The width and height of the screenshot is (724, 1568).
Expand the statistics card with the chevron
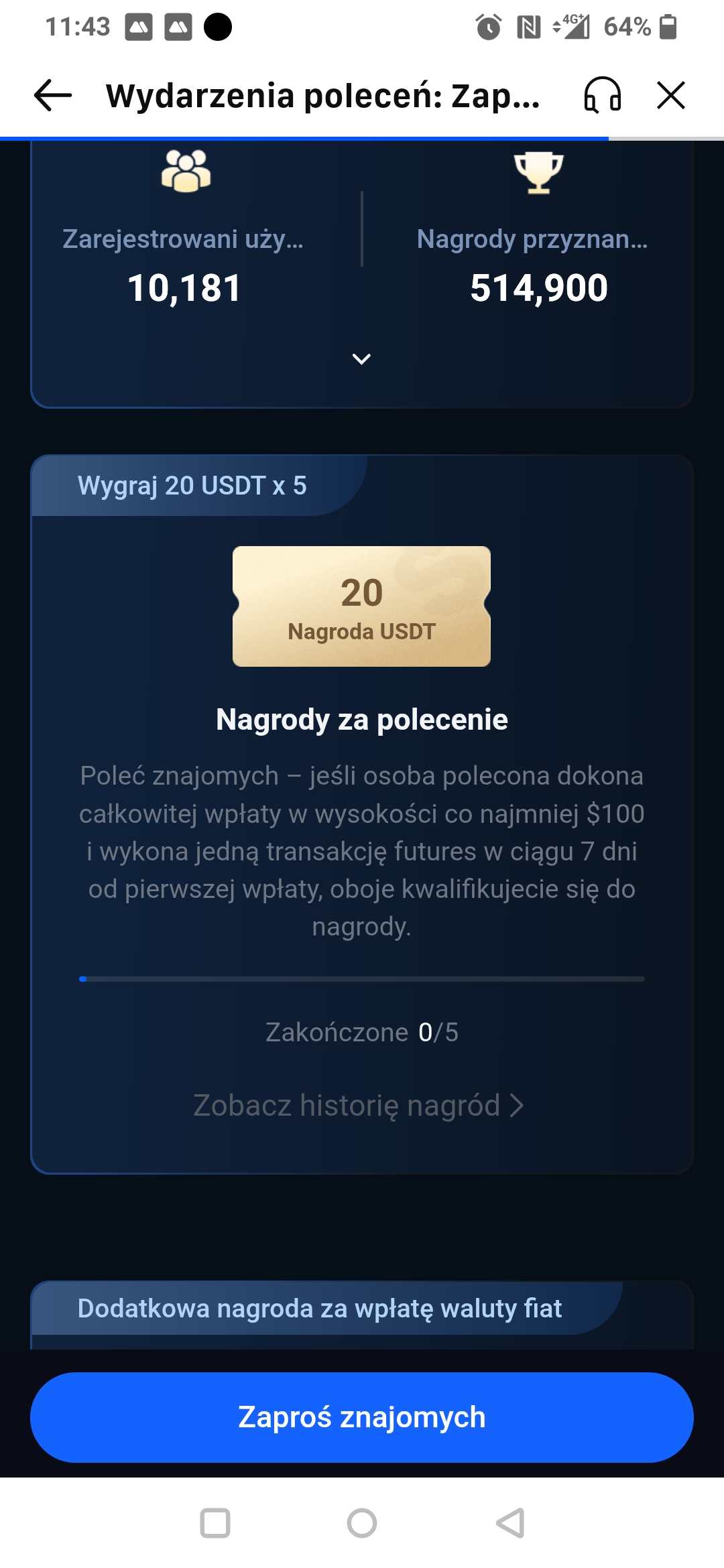click(x=361, y=359)
